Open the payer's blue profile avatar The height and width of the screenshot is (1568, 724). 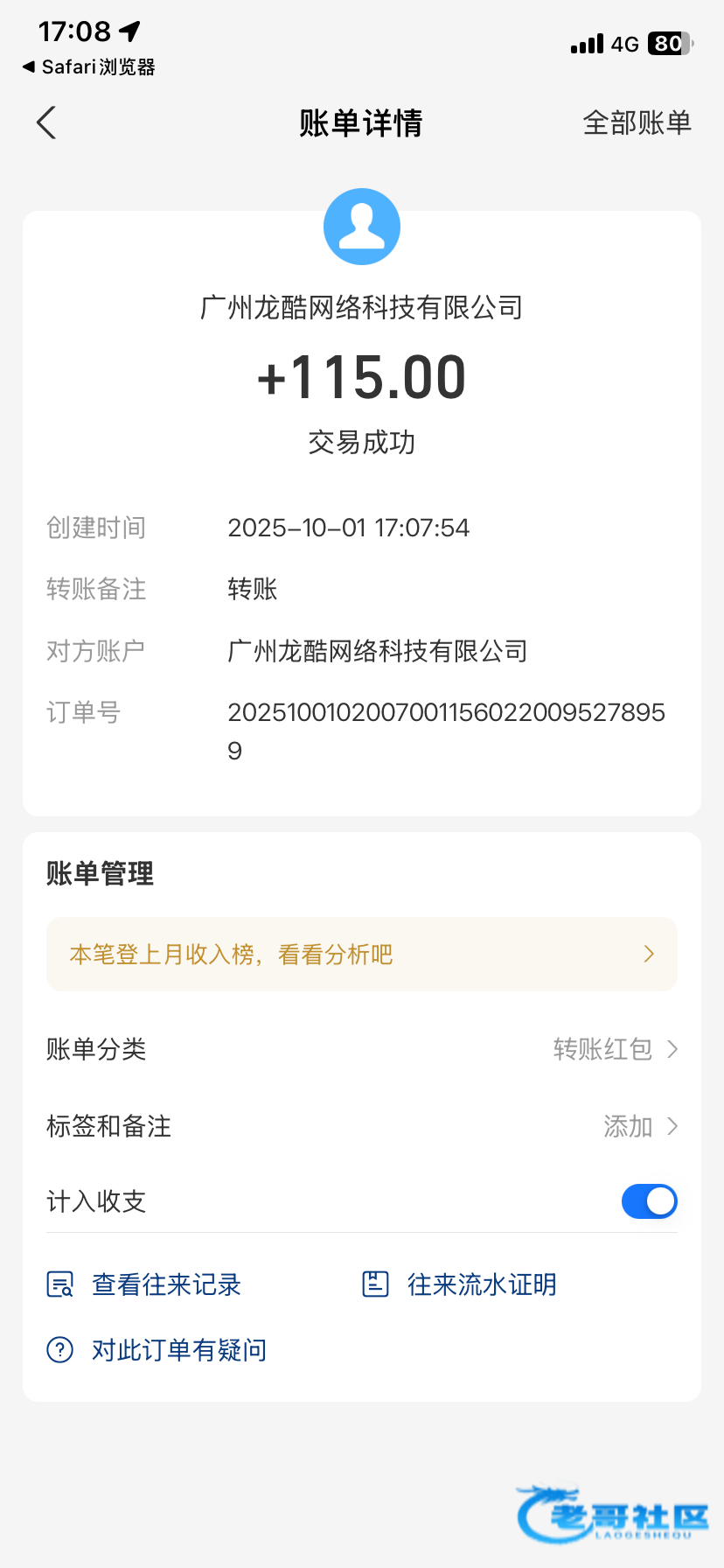[362, 227]
